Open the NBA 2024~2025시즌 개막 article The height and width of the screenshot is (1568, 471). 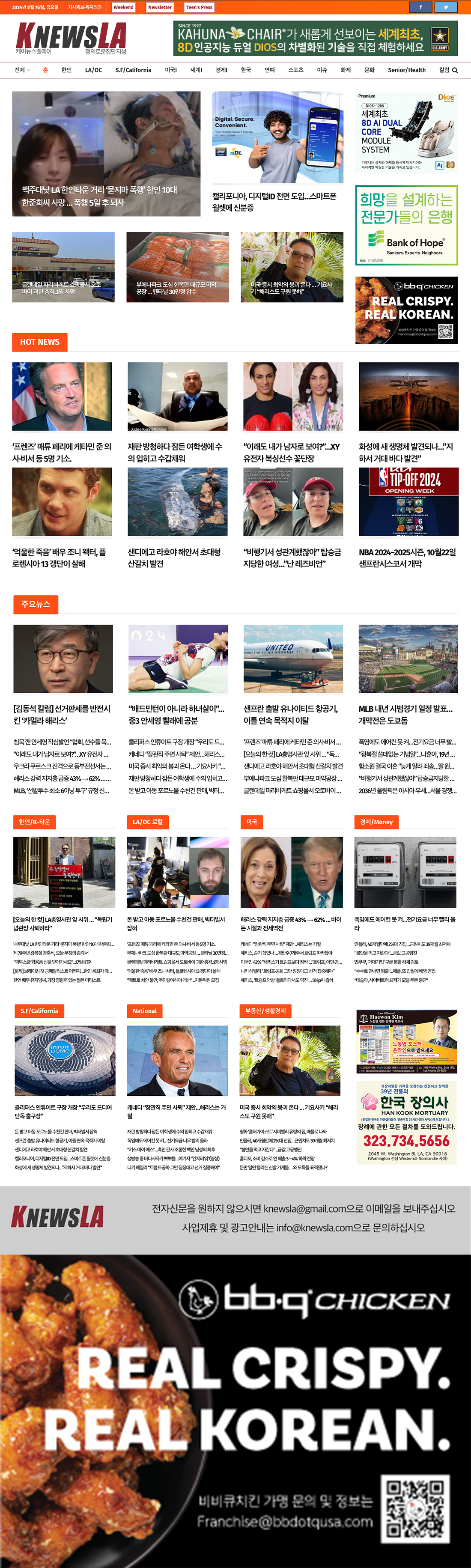click(407, 557)
